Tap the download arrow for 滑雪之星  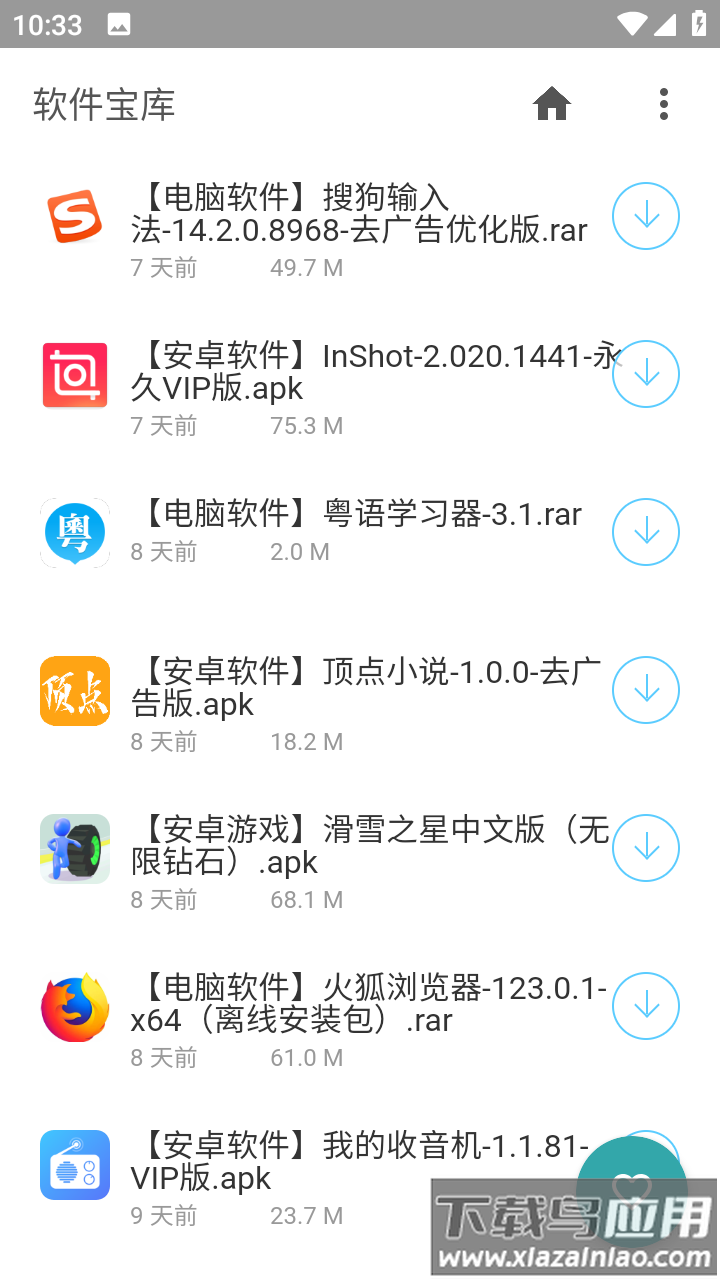pos(645,848)
